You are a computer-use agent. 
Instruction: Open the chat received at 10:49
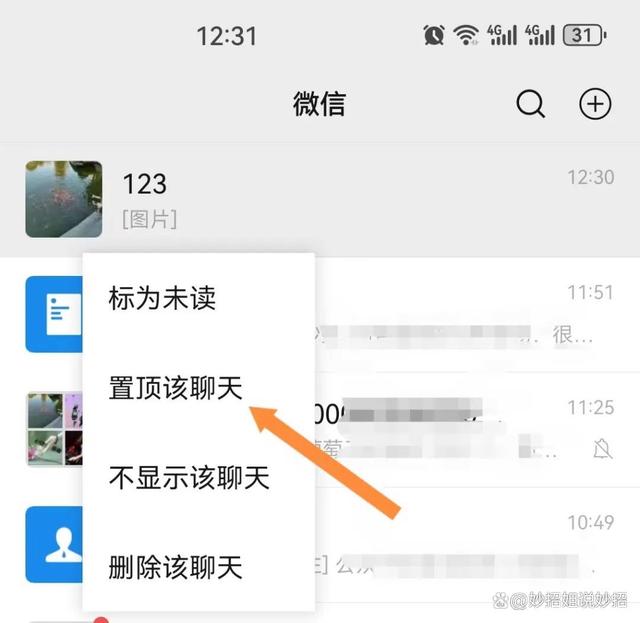470,545
